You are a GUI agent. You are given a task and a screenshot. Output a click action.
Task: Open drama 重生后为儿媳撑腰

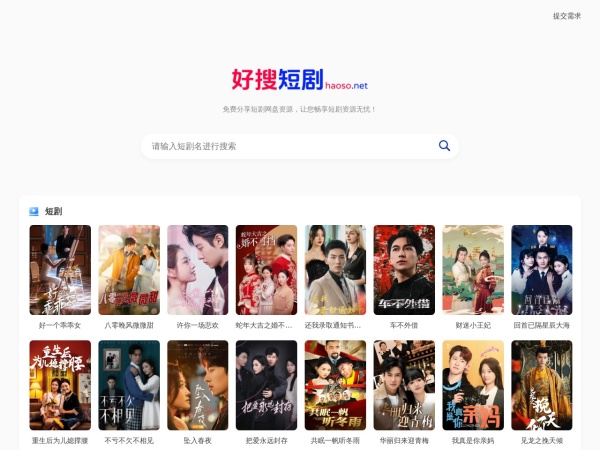click(60, 386)
